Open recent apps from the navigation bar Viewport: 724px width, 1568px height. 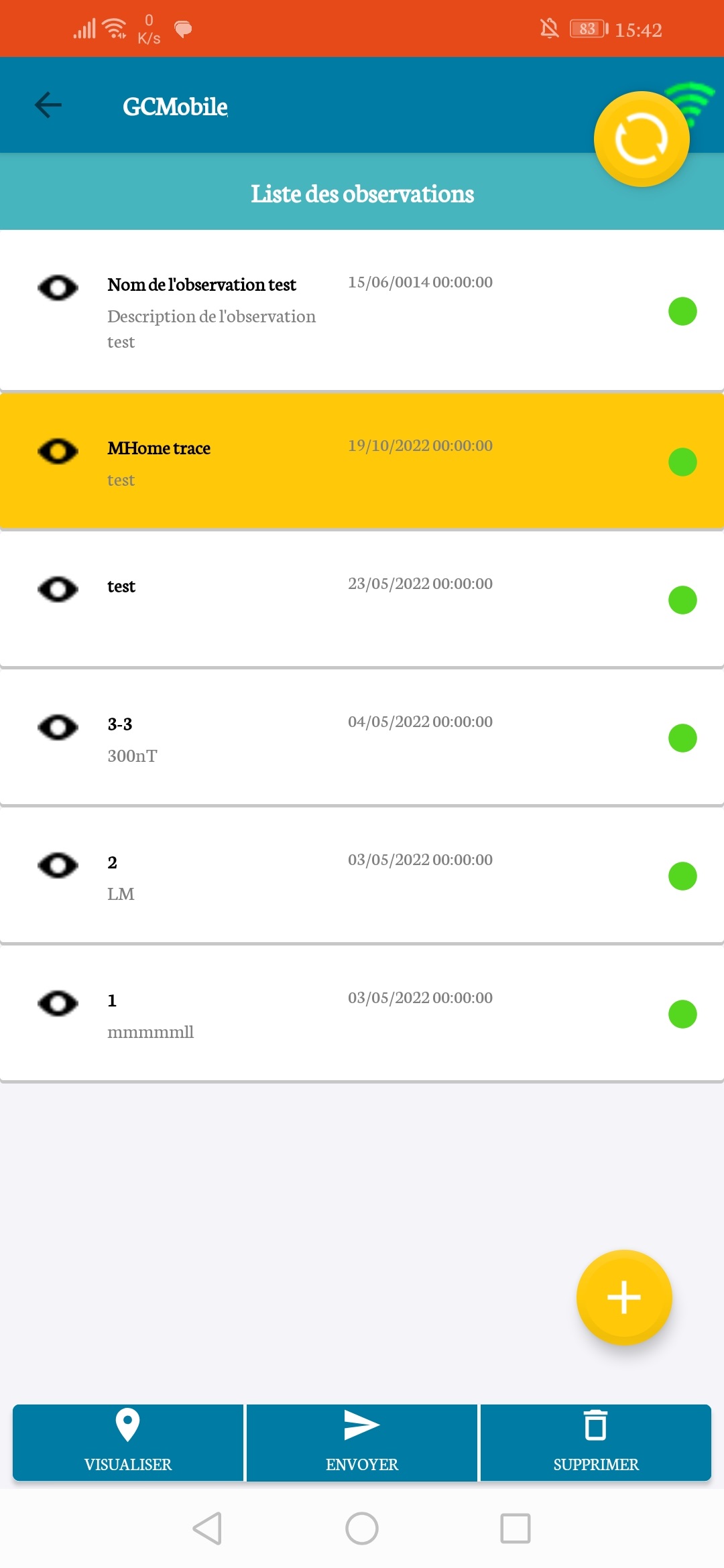(x=516, y=1528)
